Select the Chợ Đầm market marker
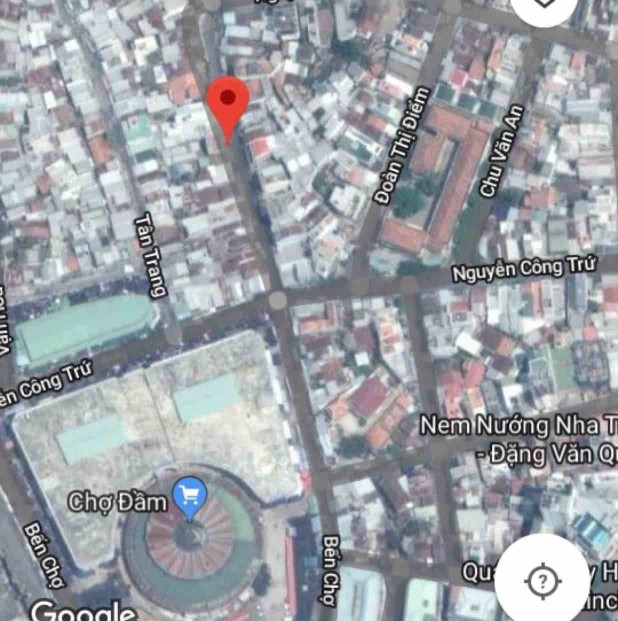Screen dimensions: 618x621 coord(189,495)
